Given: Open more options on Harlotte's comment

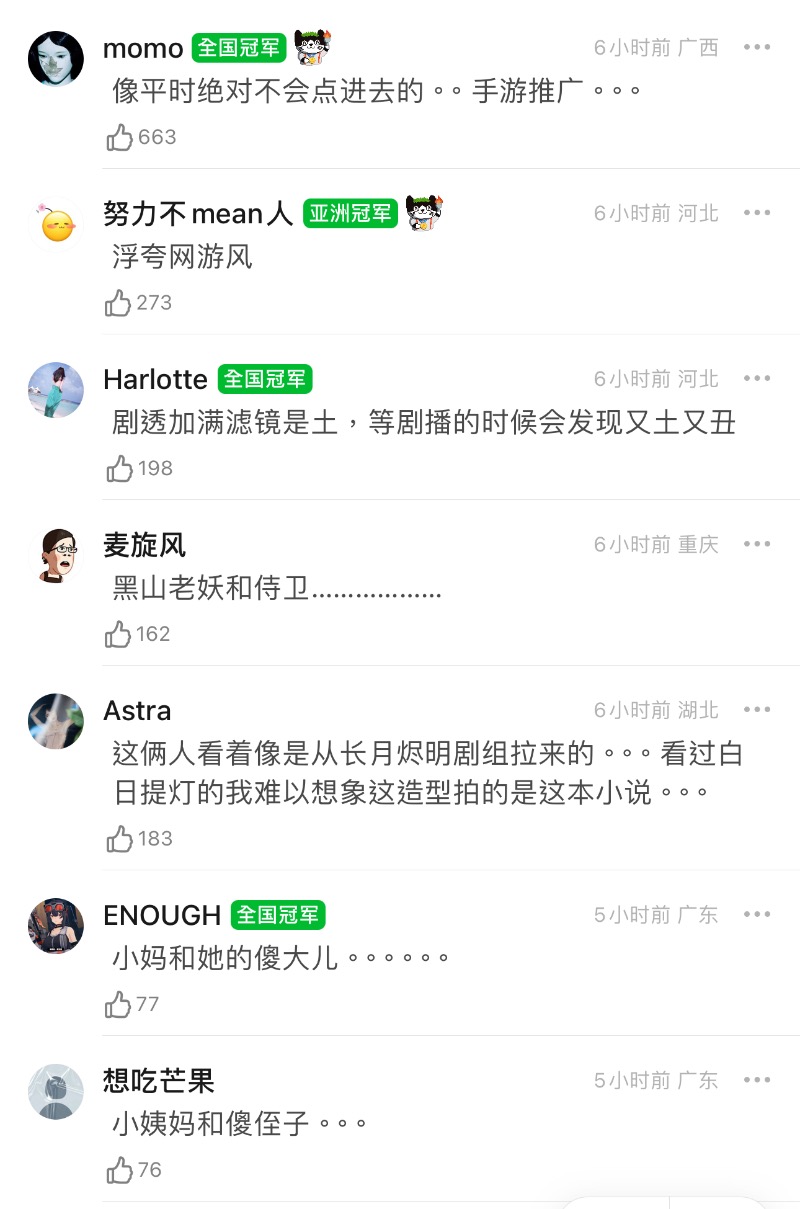Looking at the screenshot, I should pos(757,379).
